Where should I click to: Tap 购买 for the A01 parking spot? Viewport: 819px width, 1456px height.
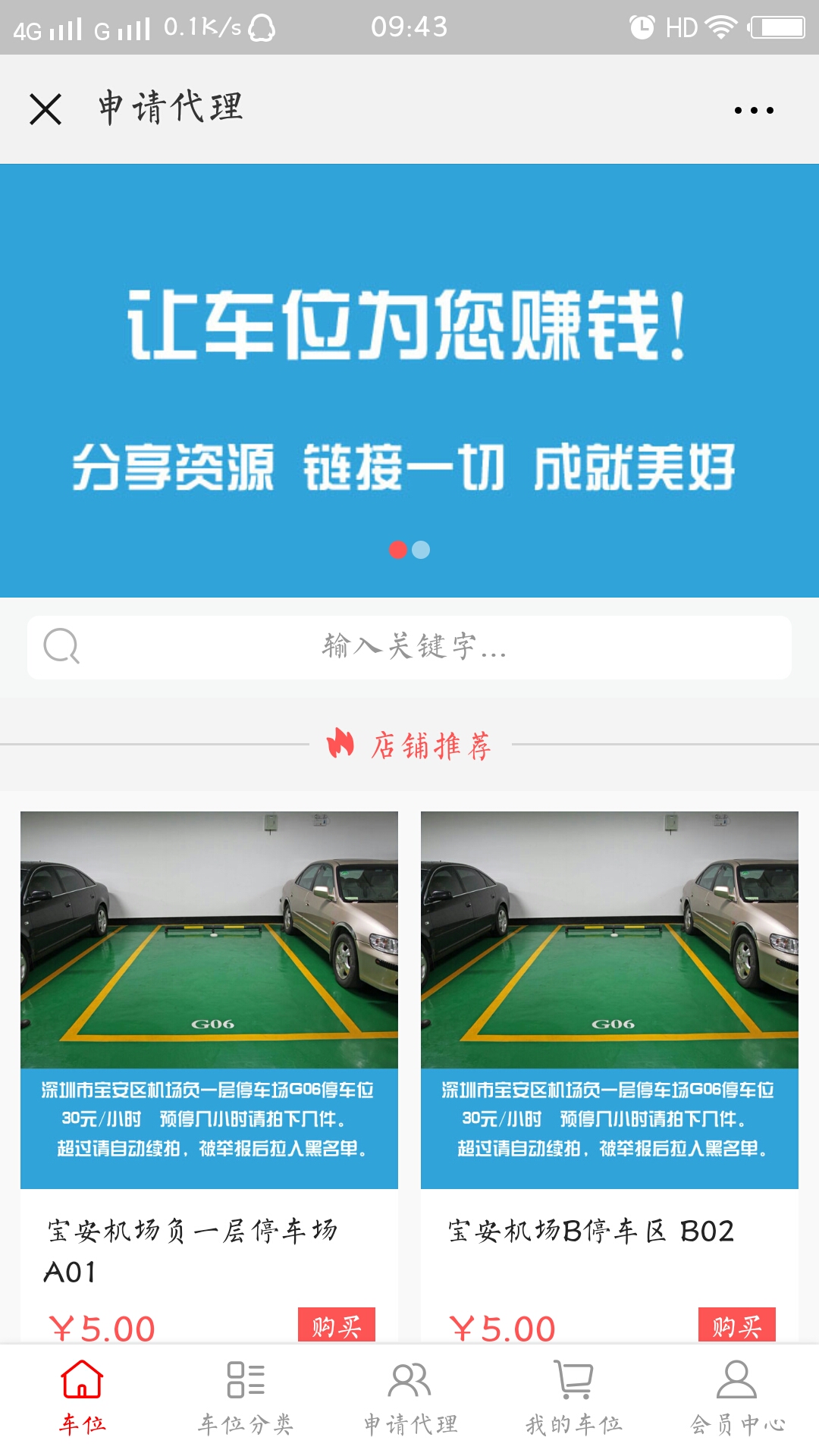coord(336,1325)
